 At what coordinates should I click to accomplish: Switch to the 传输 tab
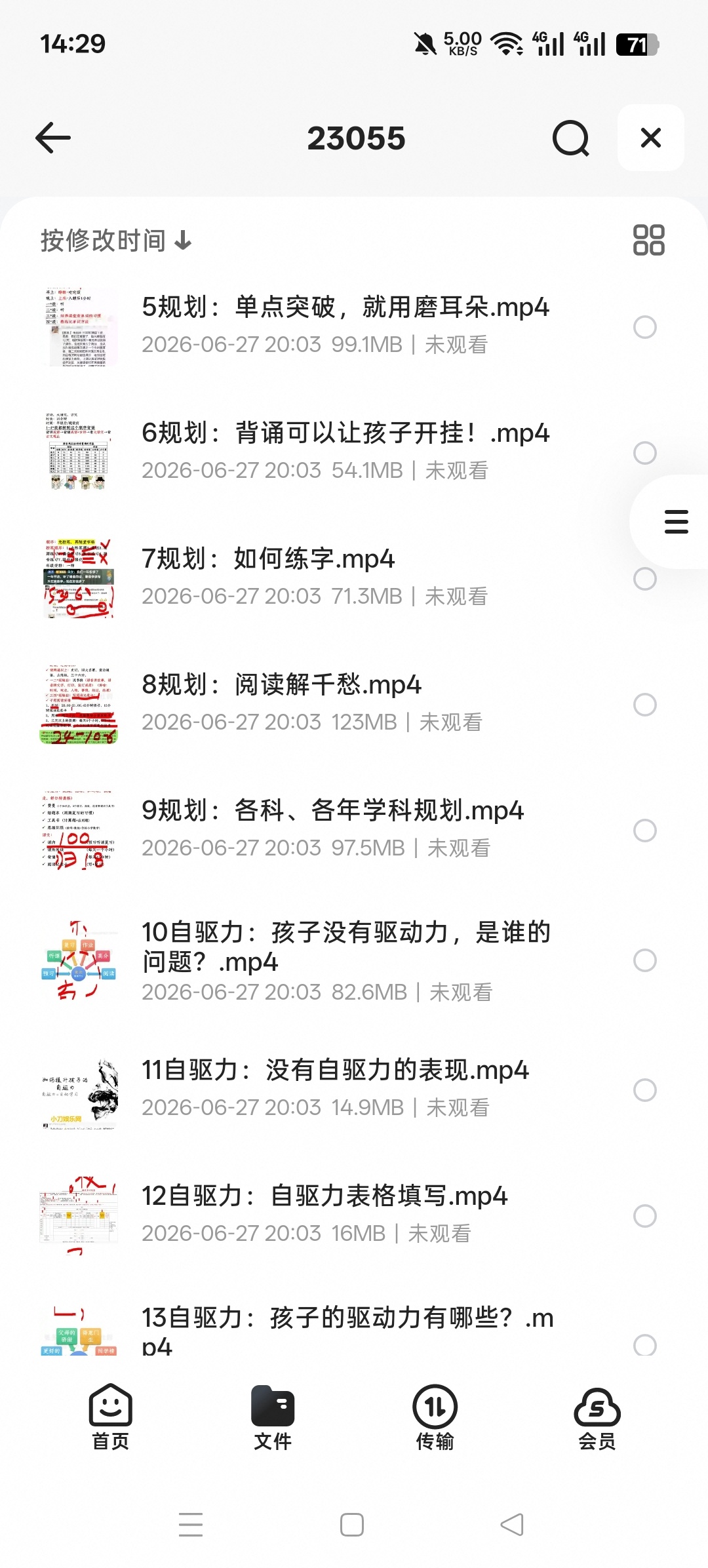435,1417
